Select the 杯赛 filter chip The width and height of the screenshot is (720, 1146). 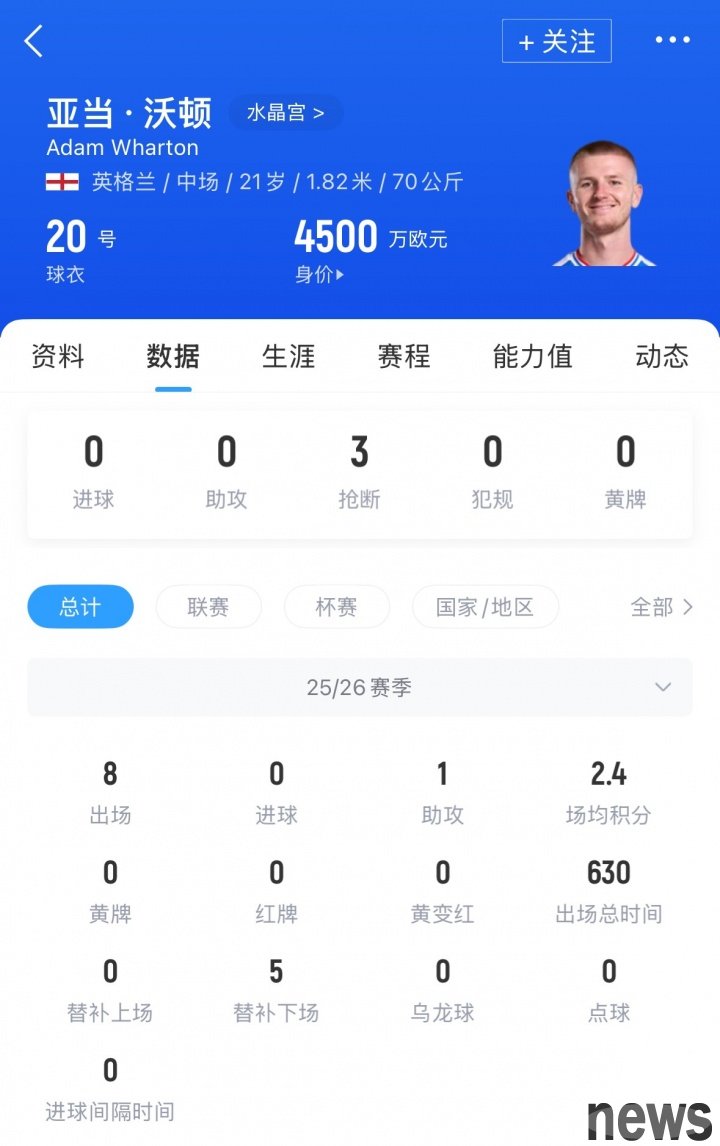pos(336,606)
